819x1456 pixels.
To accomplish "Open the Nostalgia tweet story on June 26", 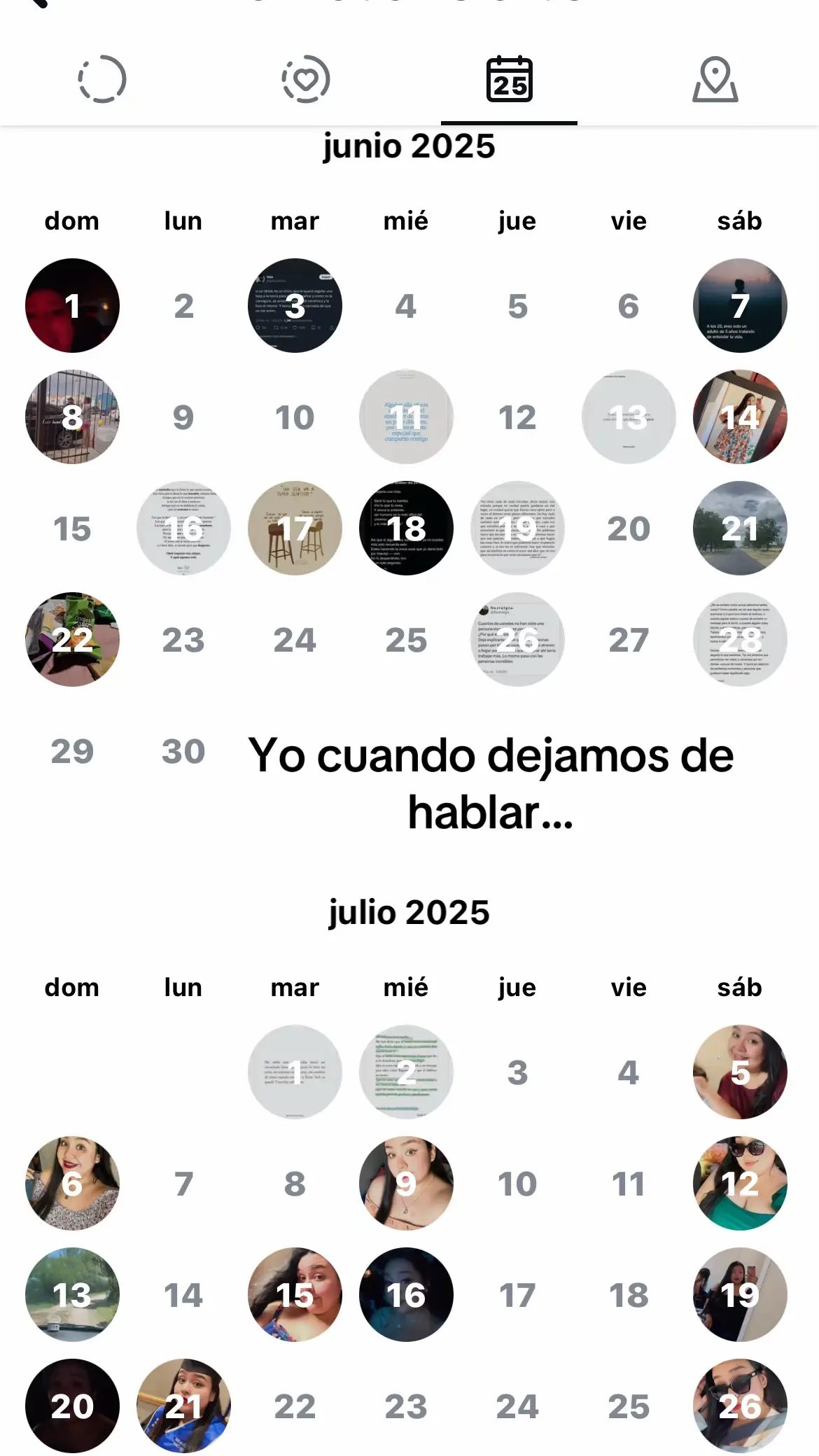I will 517,639.
